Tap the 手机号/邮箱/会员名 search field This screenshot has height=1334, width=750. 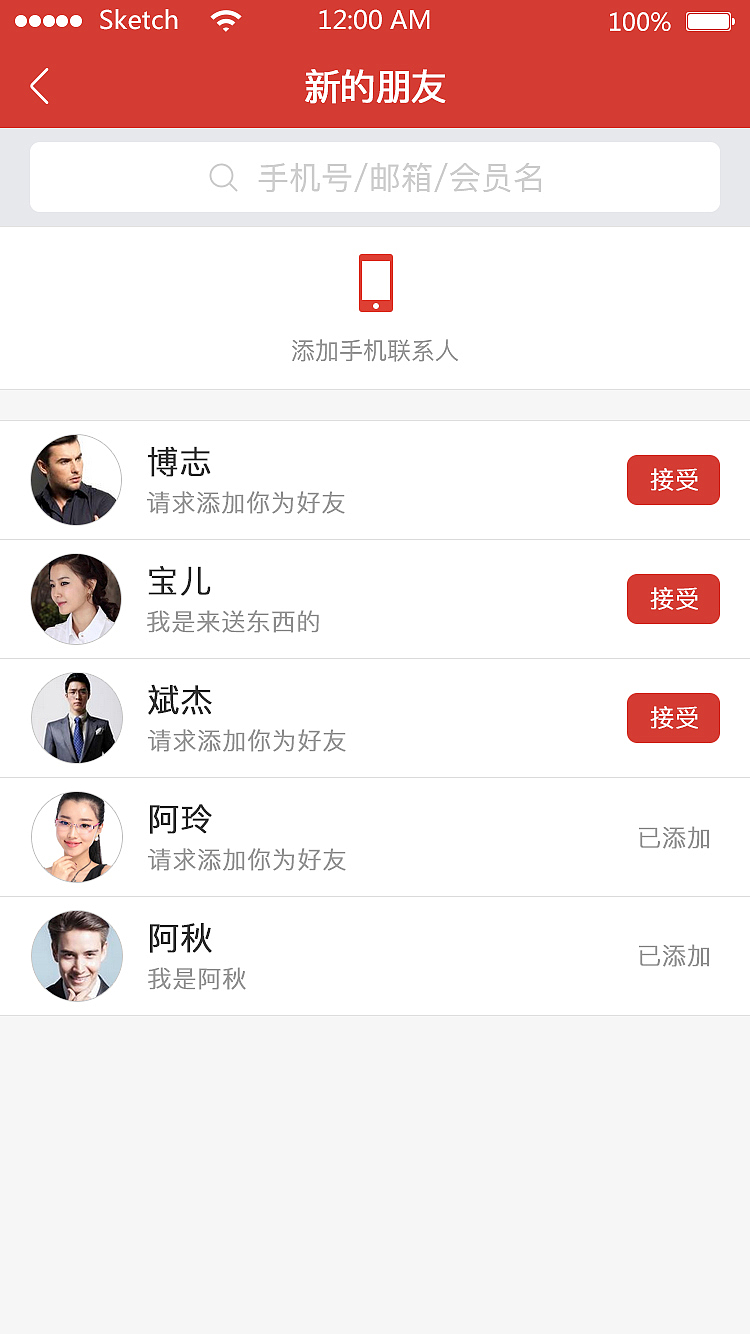pyautogui.click(x=400, y=177)
